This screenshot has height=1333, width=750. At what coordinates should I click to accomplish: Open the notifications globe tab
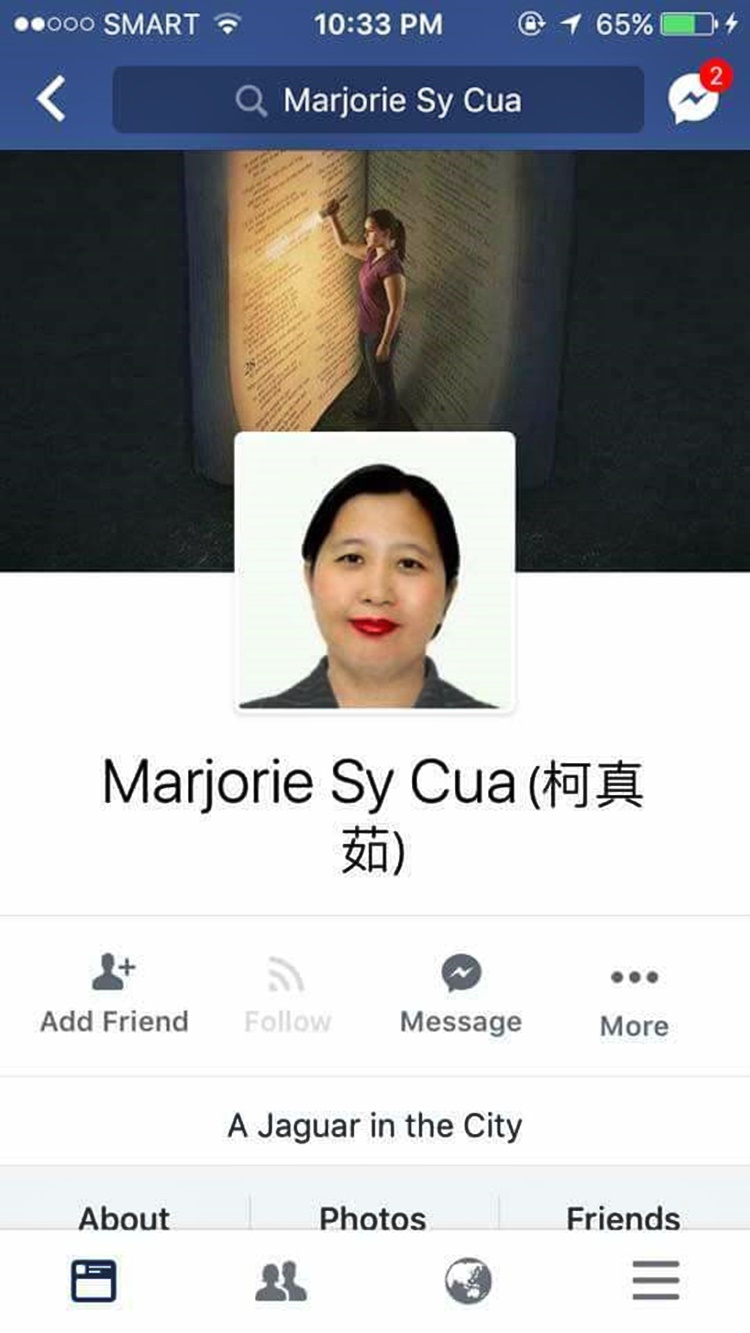coord(468,1281)
